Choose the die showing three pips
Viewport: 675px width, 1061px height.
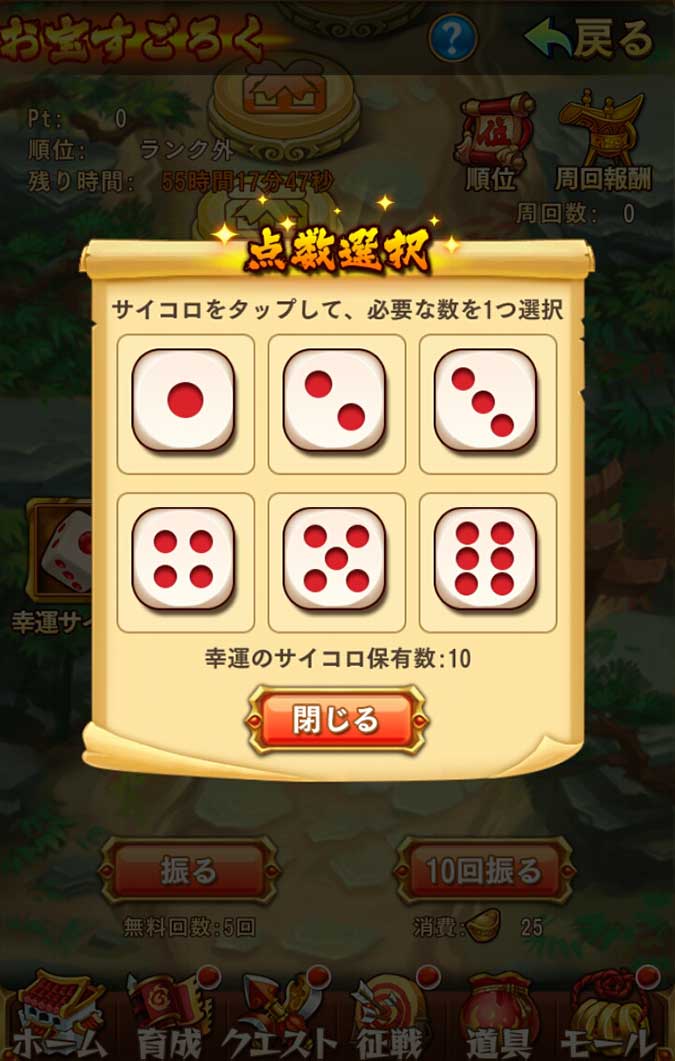pyautogui.click(x=487, y=402)
